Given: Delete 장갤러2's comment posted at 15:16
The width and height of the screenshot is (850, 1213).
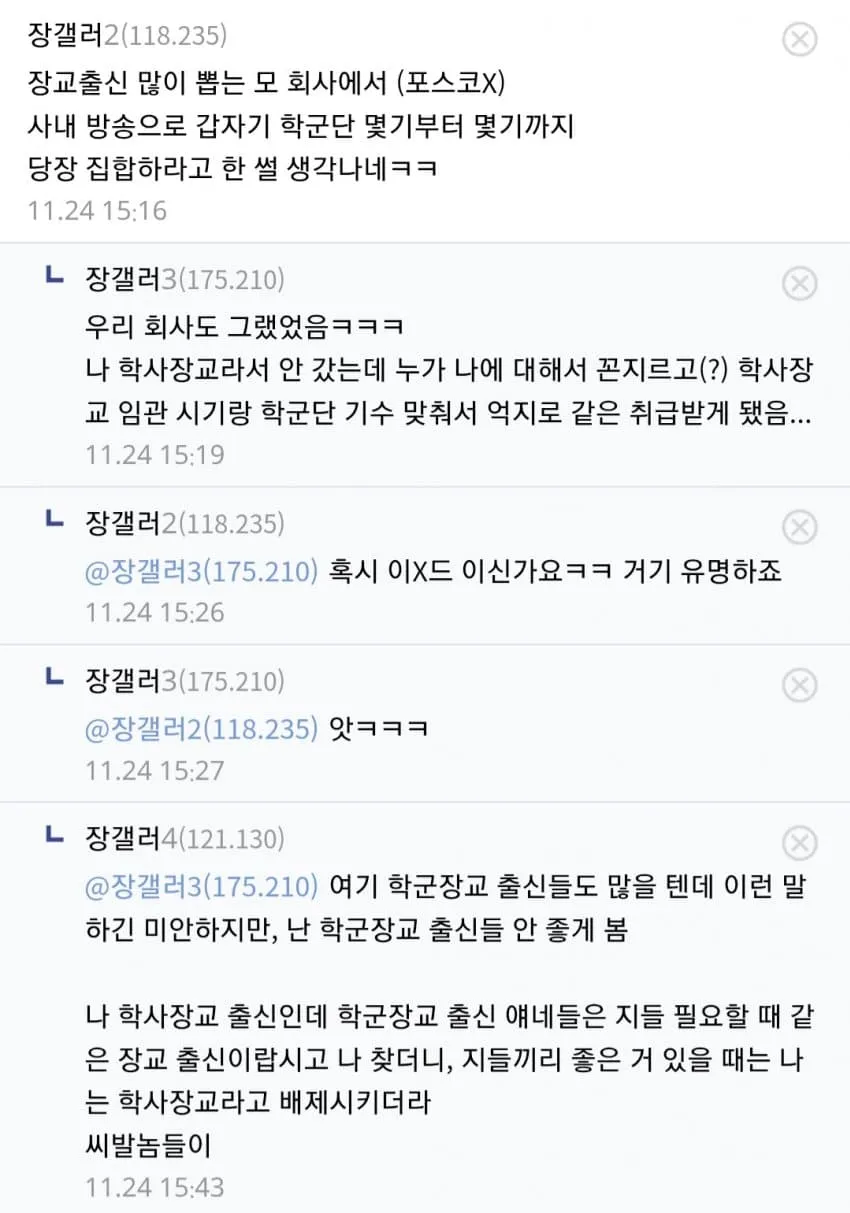Looking at the screenshot, I should (798, 40).
